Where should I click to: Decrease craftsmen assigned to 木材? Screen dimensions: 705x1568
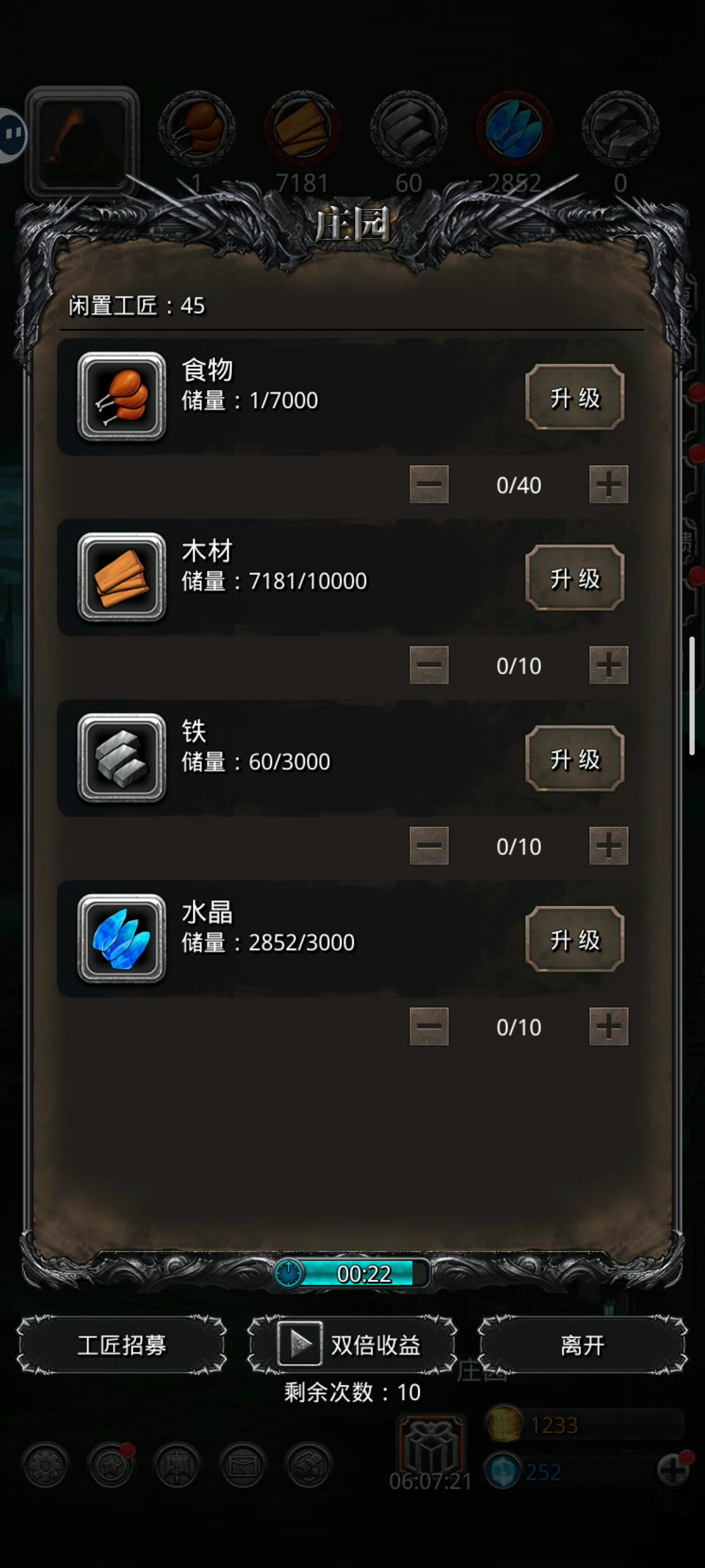click(x=429, y=665)
